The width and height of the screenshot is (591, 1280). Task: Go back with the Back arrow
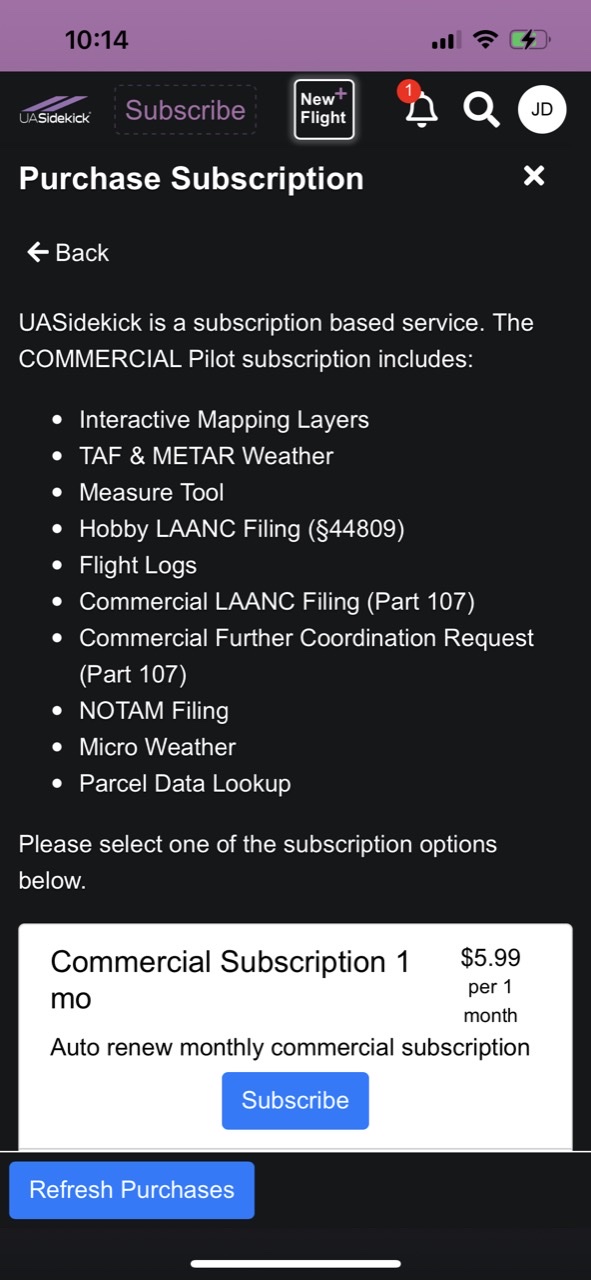68,253
